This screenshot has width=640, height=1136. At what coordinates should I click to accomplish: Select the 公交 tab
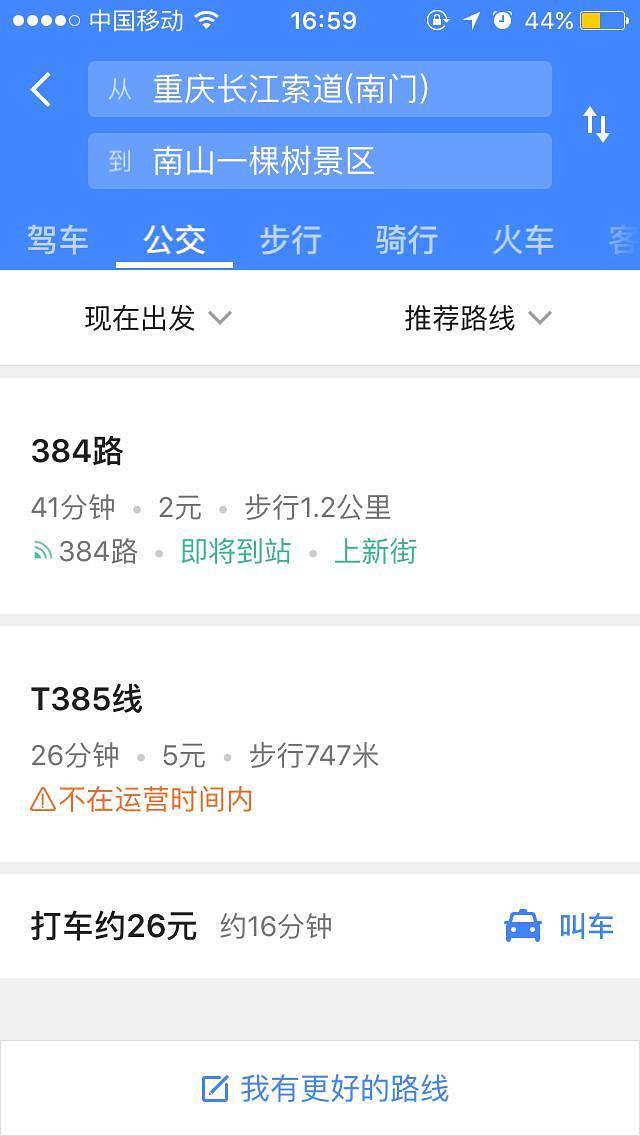click(x=175, y=240)
